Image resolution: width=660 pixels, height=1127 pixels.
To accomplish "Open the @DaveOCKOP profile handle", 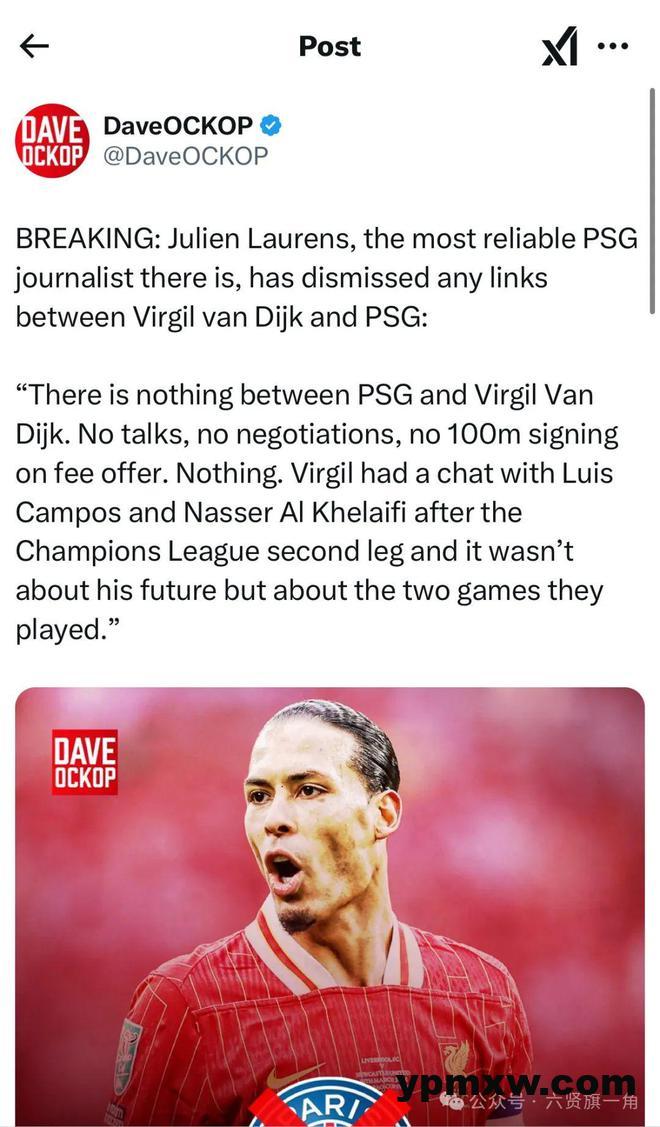I will [186, 156].
